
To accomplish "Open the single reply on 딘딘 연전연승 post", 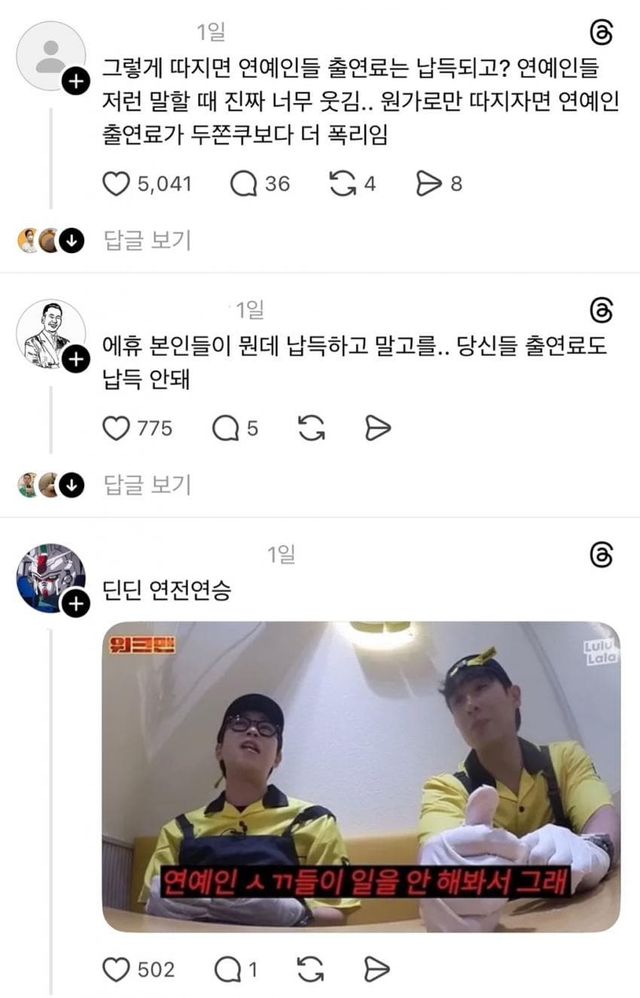I will click(227, 969).
